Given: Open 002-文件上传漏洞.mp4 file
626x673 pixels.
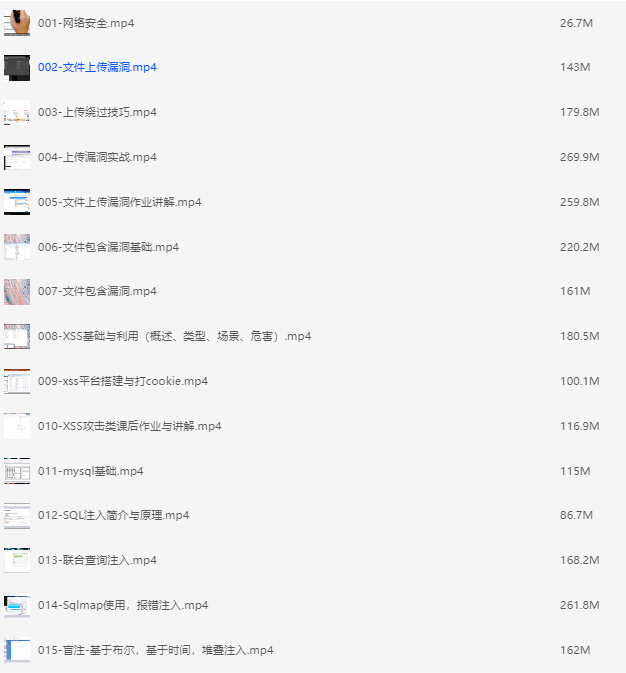Looking at the screenshot, I should 97,67.
